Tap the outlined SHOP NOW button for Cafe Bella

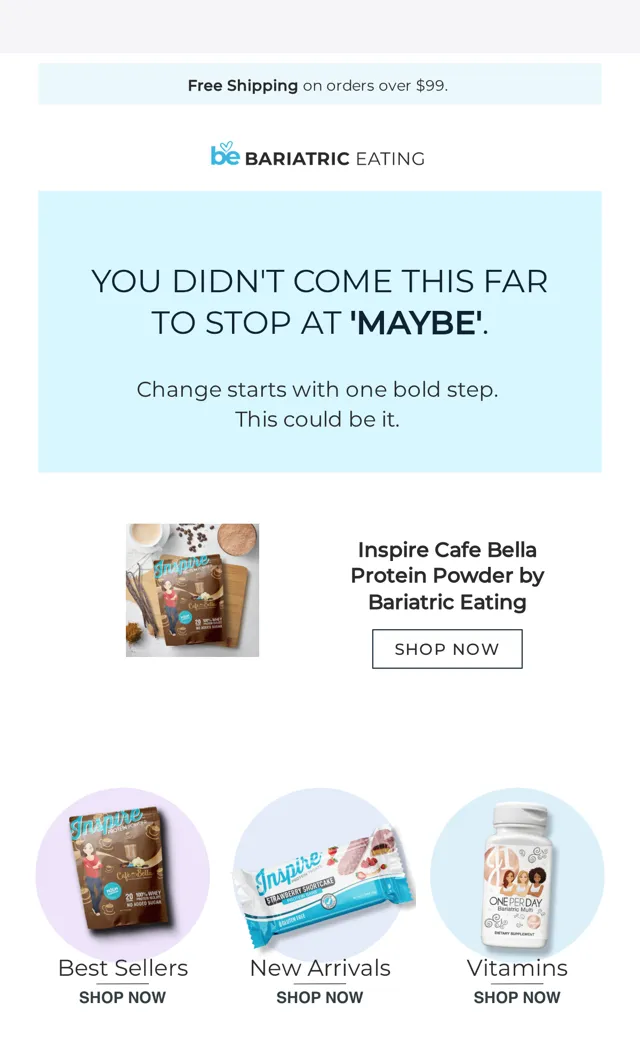tap(447, 649)
